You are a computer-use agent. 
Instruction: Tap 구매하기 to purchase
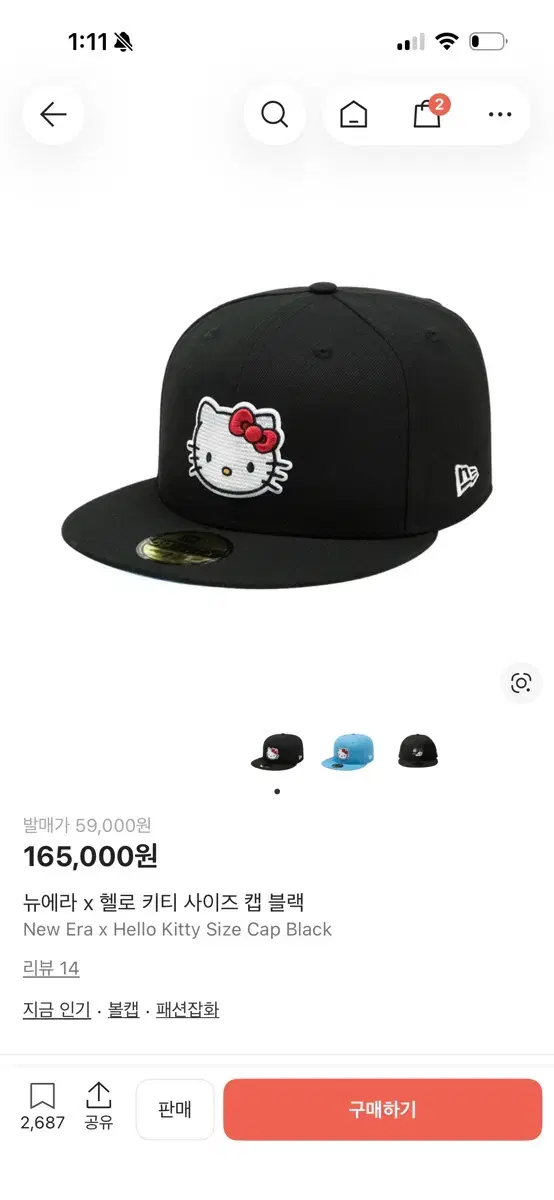[x=383, y=1109]
